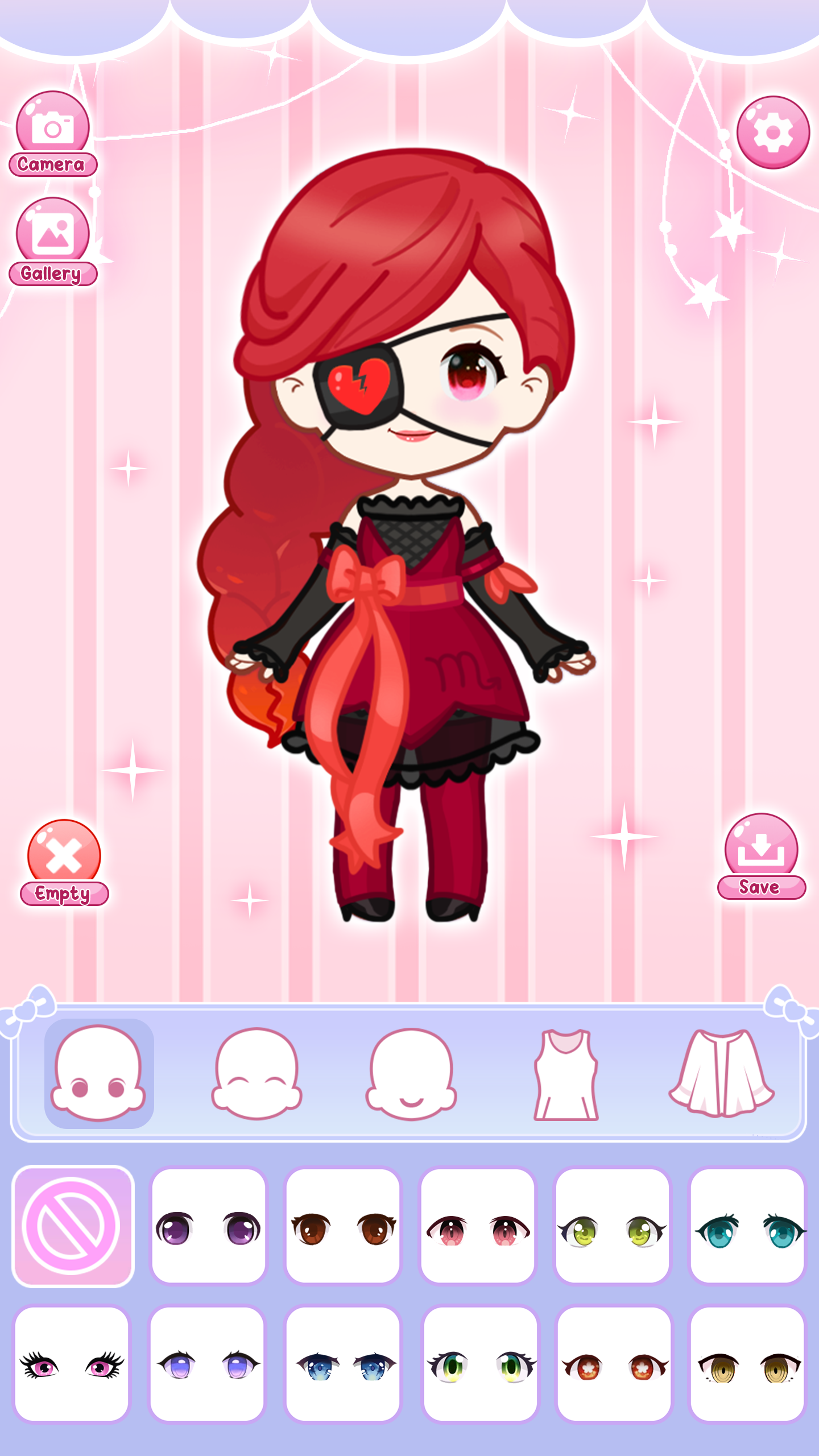Screen dimensions: 819x1456
Task: Select the teal eyes style
Action: [747, 1226]
